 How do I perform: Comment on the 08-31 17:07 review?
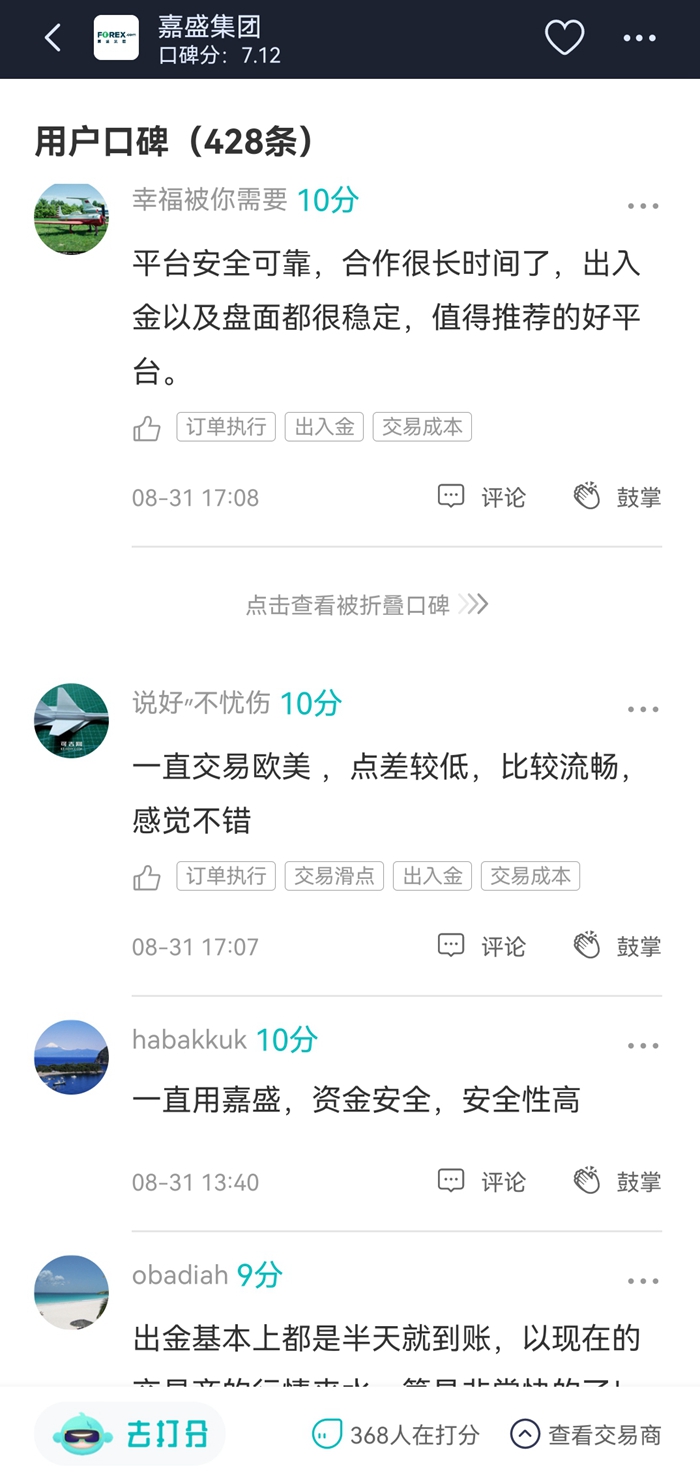tap(482, 945)
